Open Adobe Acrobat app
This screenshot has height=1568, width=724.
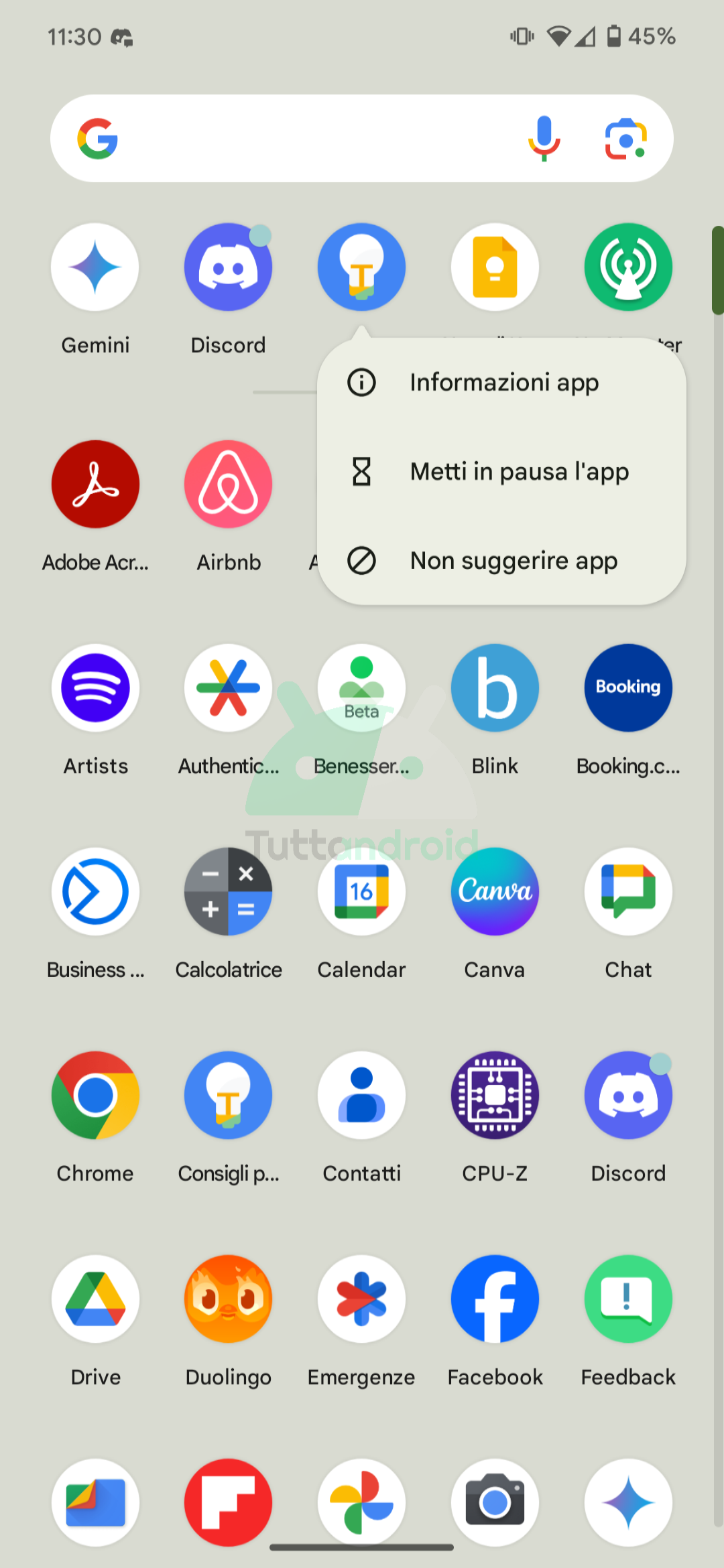coord(95,484)
